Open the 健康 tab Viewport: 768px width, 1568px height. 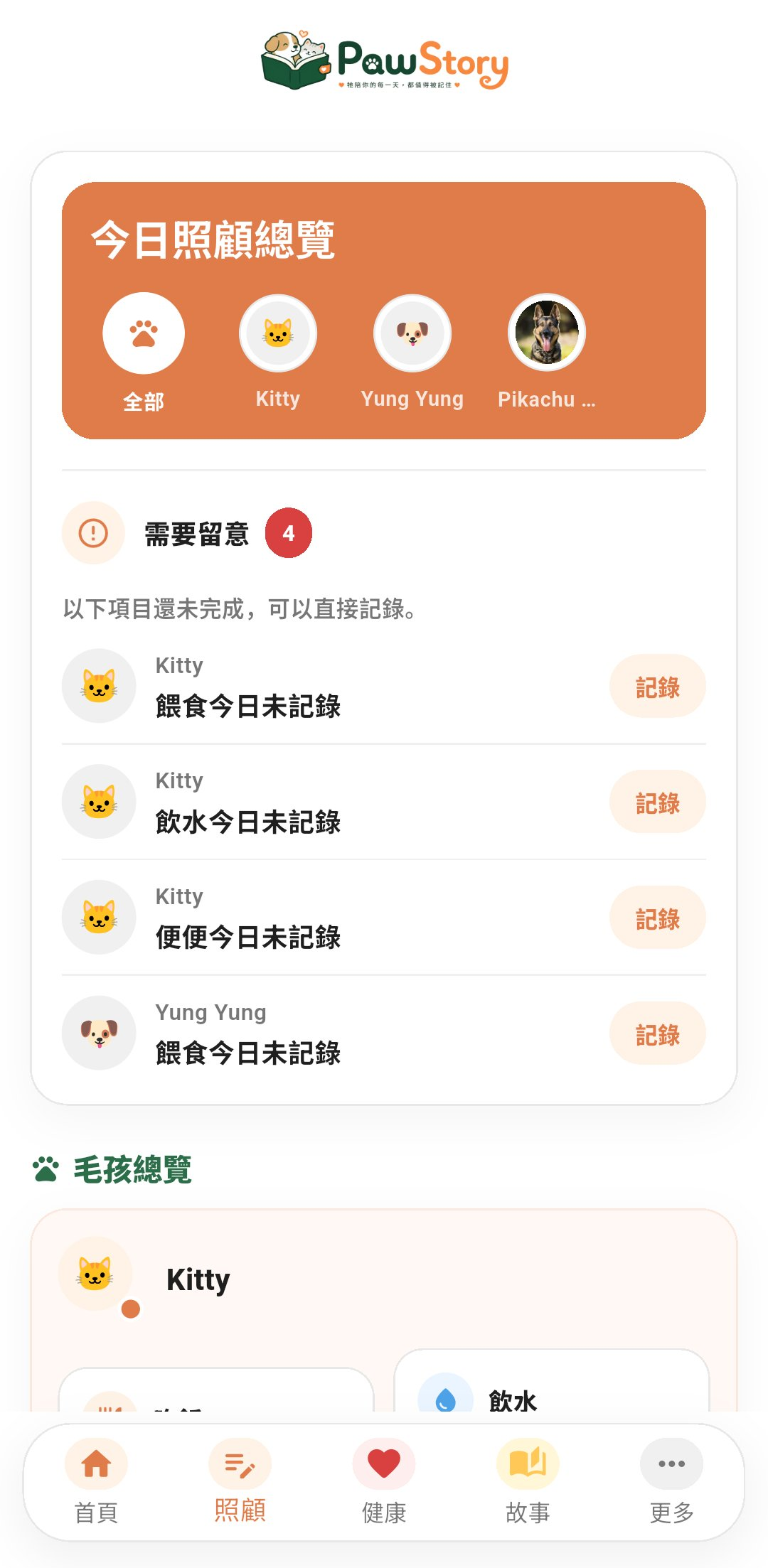[x=384, y=1482]
